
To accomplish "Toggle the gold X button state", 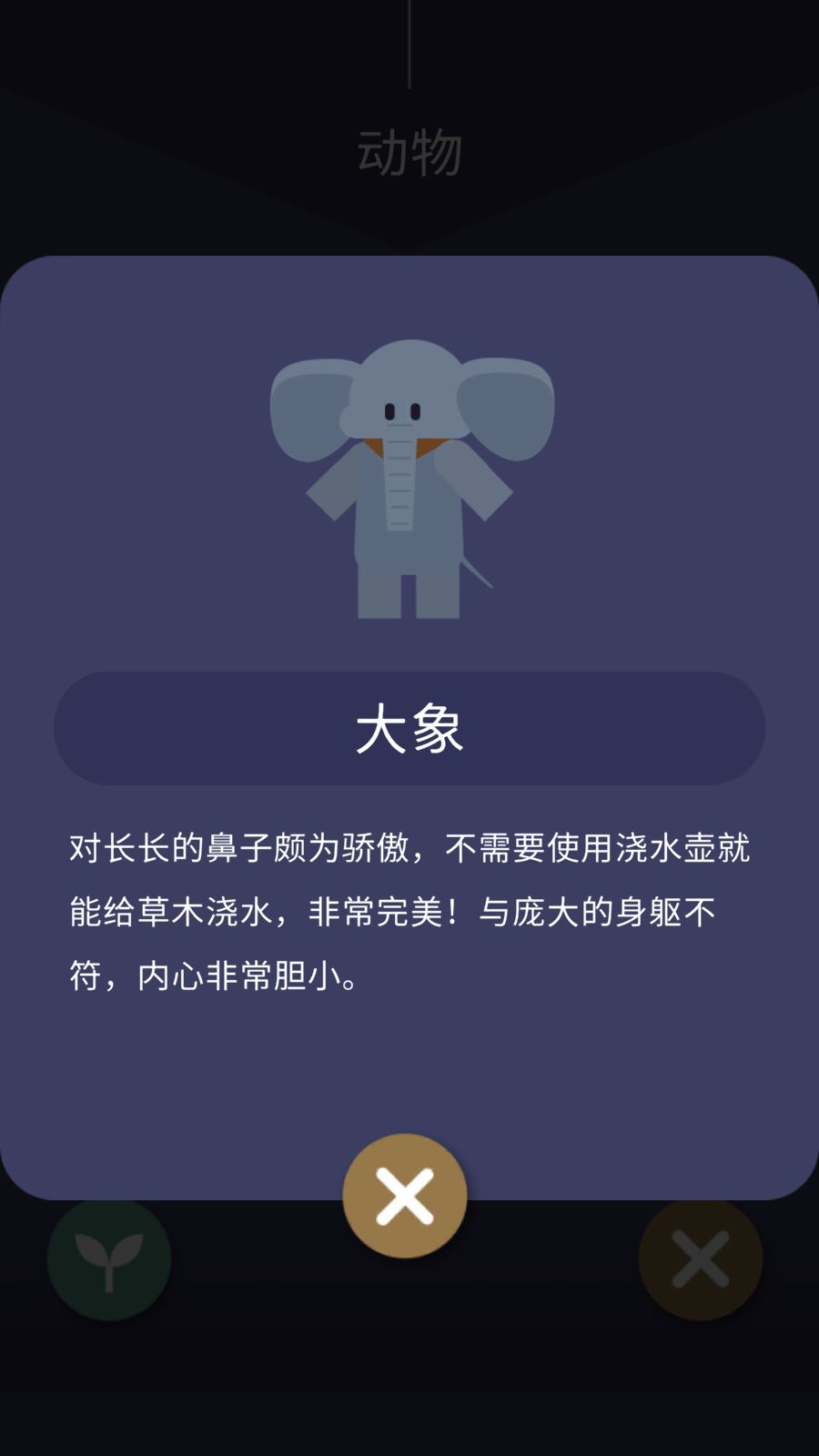I will (406, 1195).
